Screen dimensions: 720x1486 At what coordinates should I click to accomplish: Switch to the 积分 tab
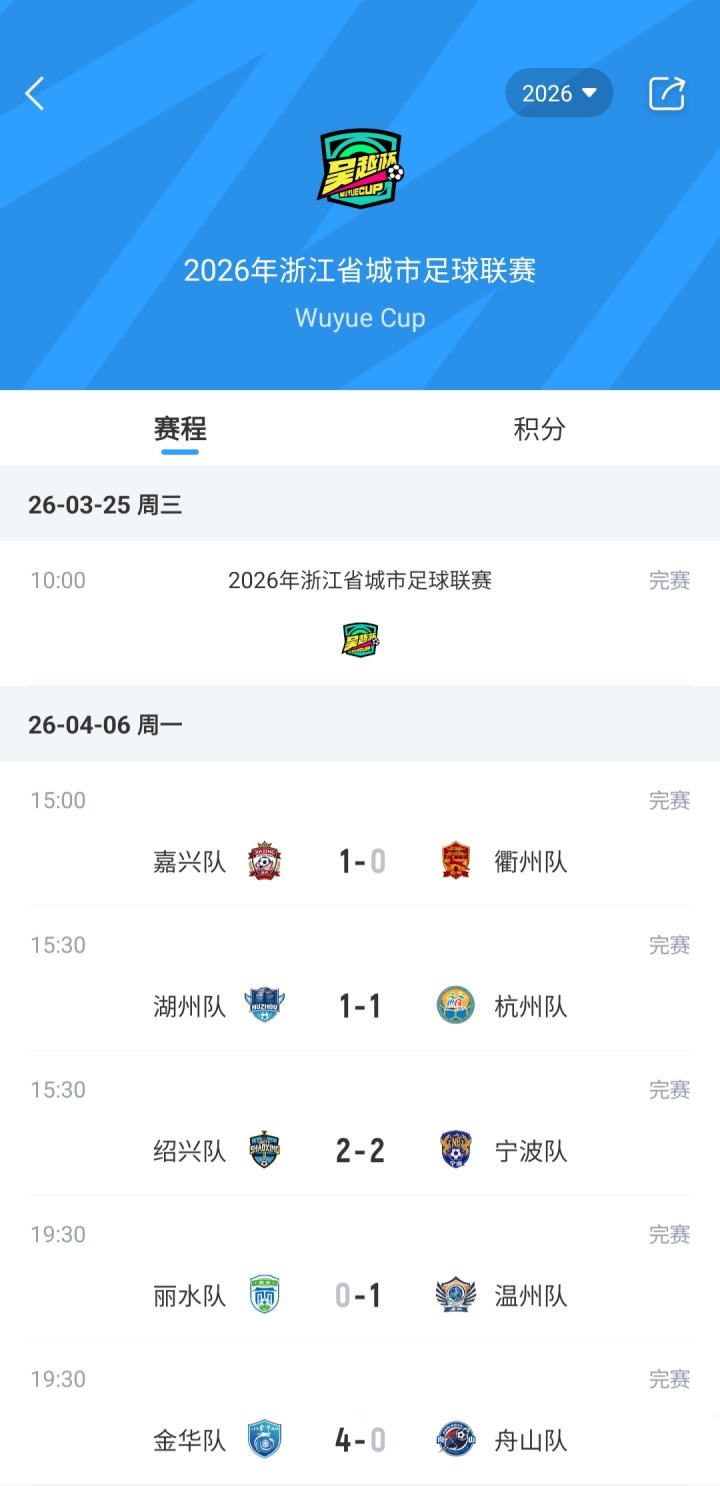539,429
